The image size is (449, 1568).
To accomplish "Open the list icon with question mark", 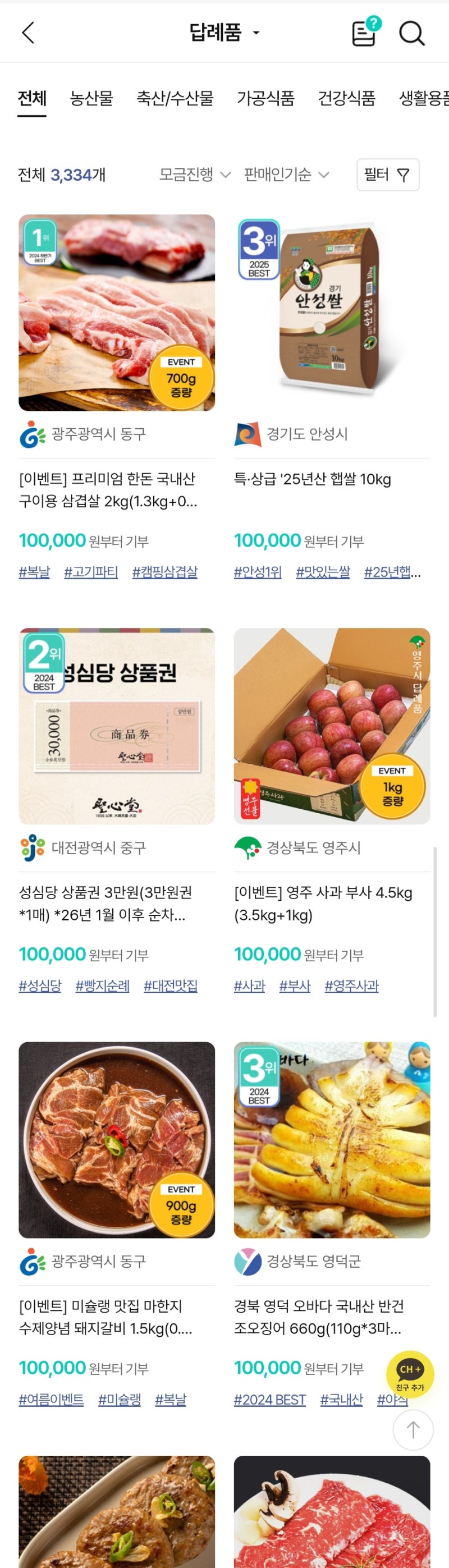I will 364,32.
